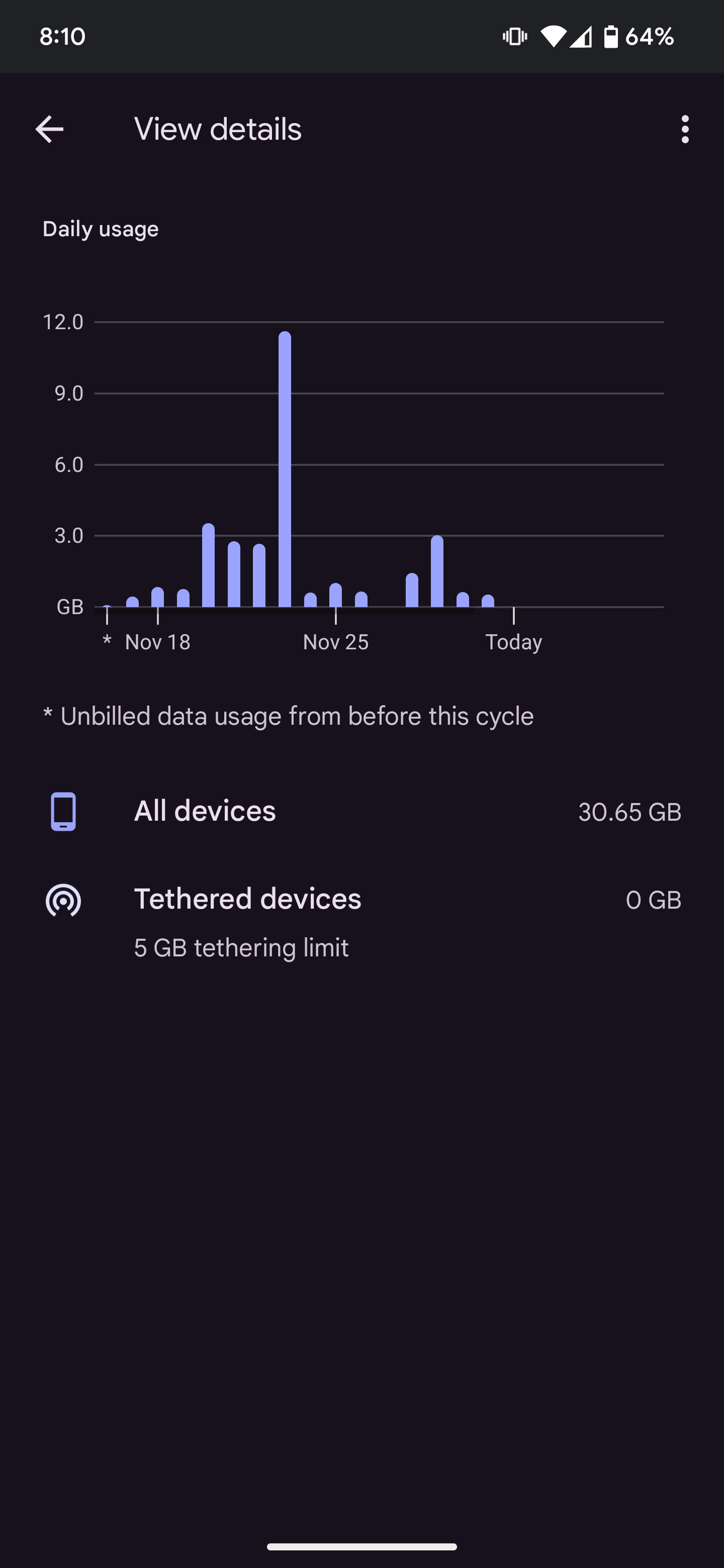Go back using the arrow icon
Image resolution: width=724 pixels, height=1568 pixels.
49,129
